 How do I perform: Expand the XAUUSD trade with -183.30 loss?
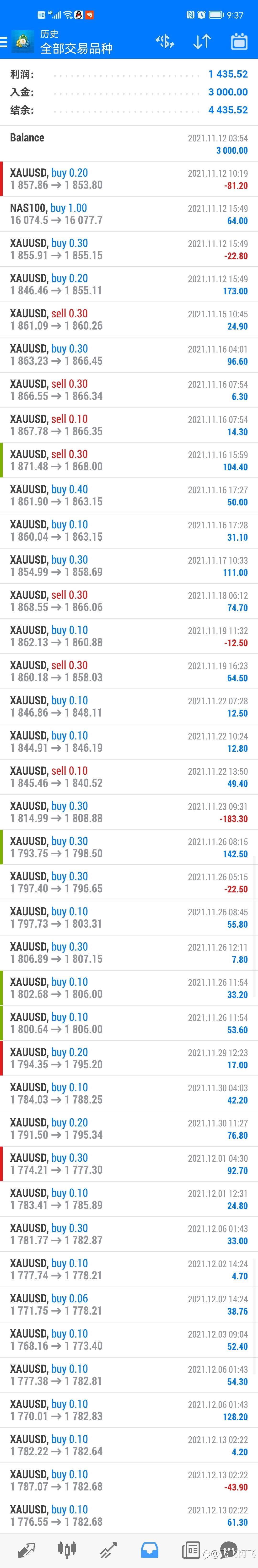pos(129,812)
